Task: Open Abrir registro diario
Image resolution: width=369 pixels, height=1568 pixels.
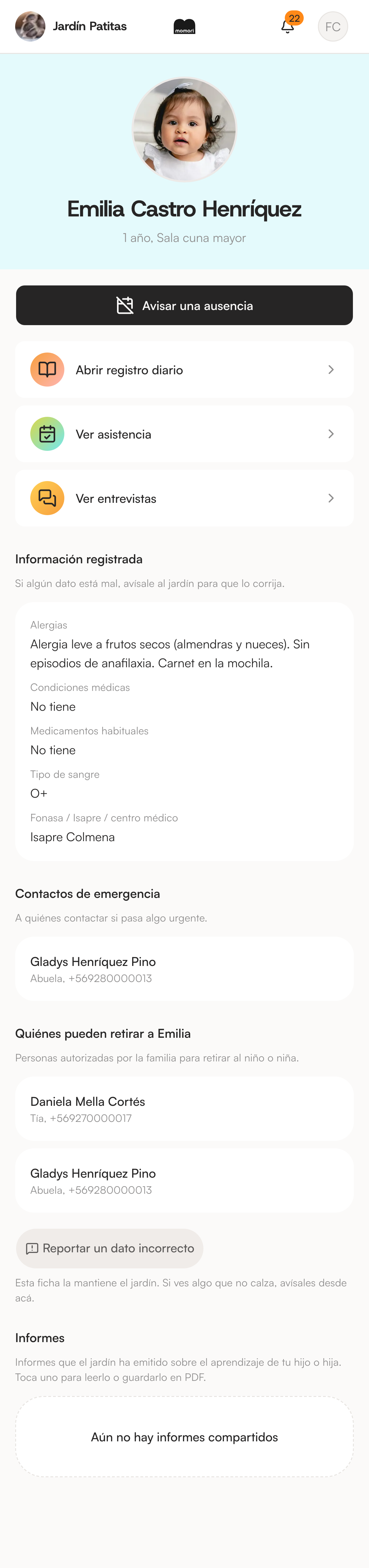Action: click(x=184, y=370)
